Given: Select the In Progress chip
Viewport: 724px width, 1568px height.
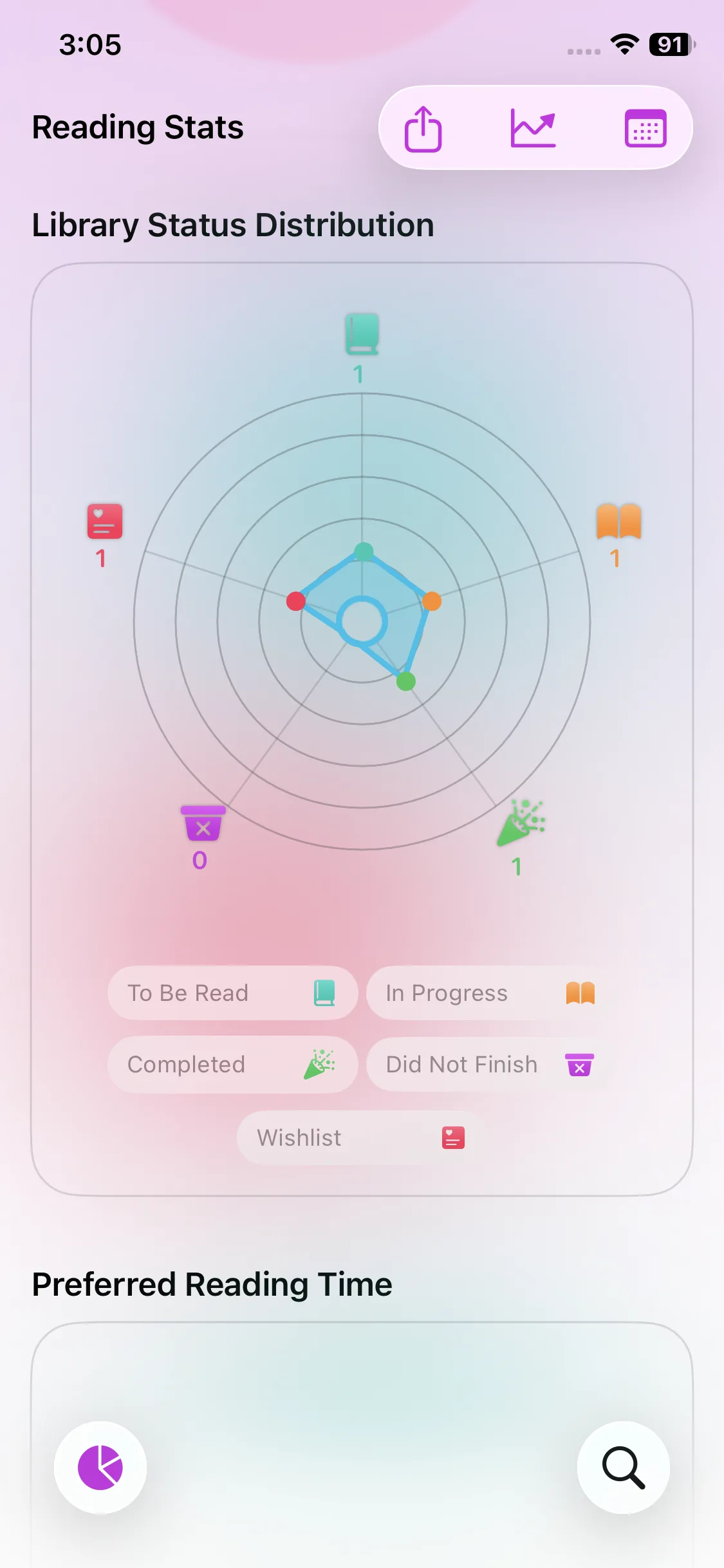Looking at the screenshot, I should (x=490, y=993).
